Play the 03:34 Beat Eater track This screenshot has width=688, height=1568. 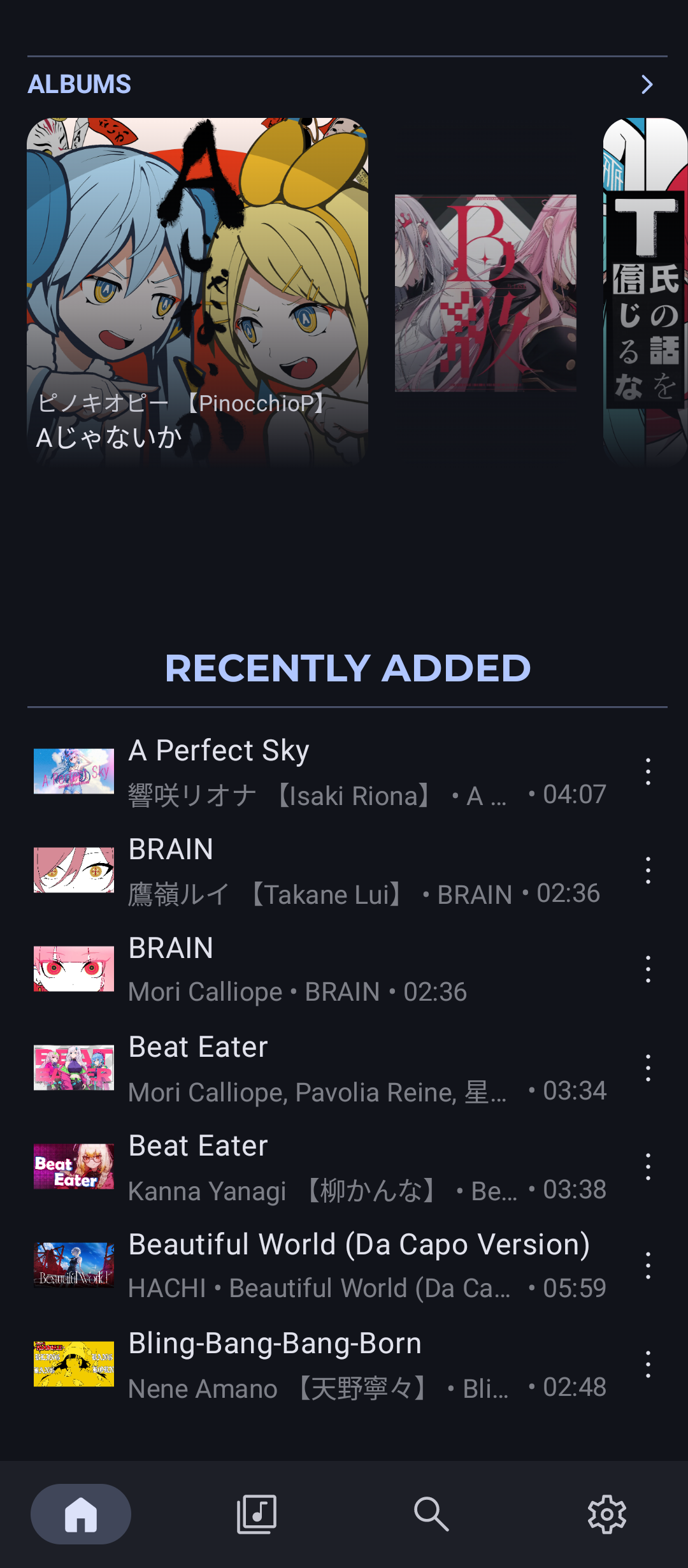point(319,1068)
